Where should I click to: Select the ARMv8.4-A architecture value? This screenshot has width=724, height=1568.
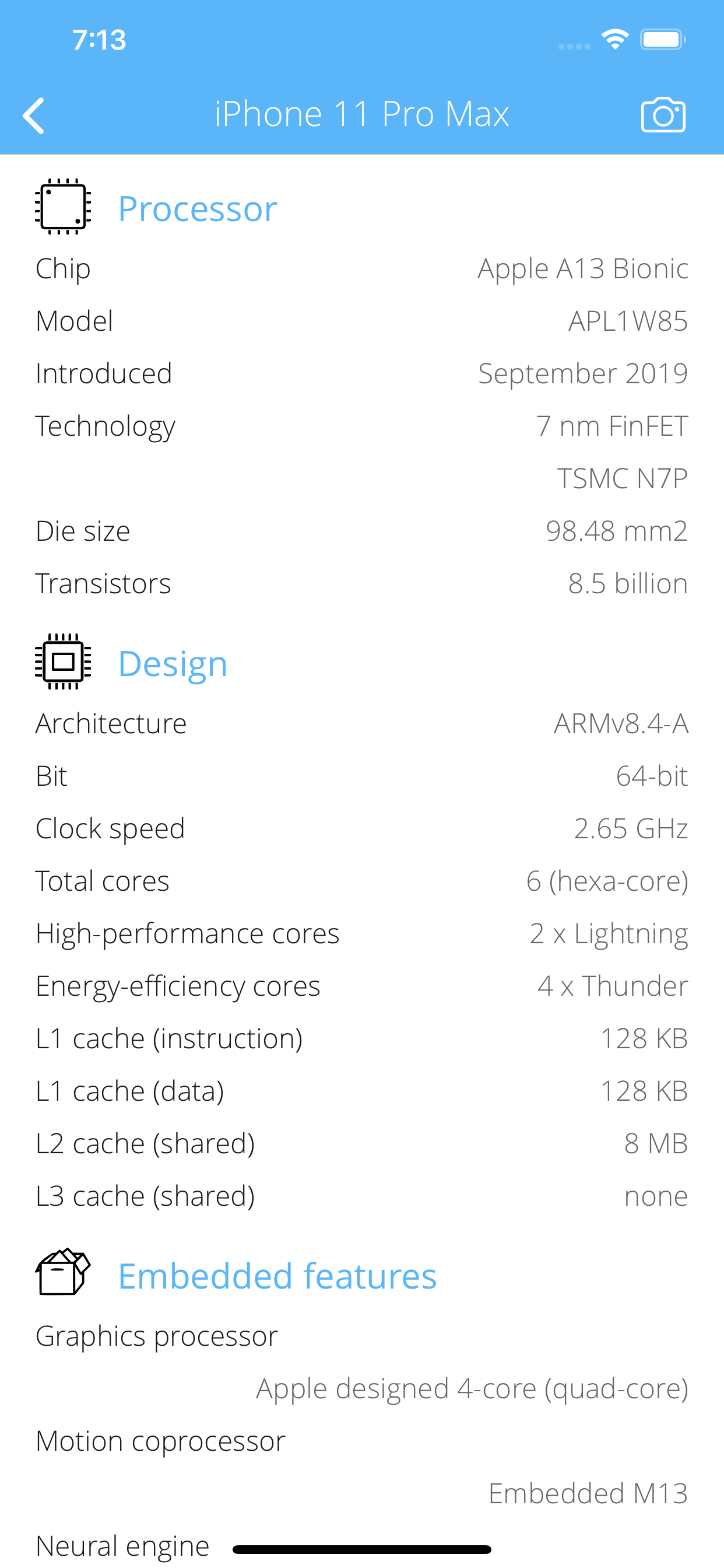[621, 723]
